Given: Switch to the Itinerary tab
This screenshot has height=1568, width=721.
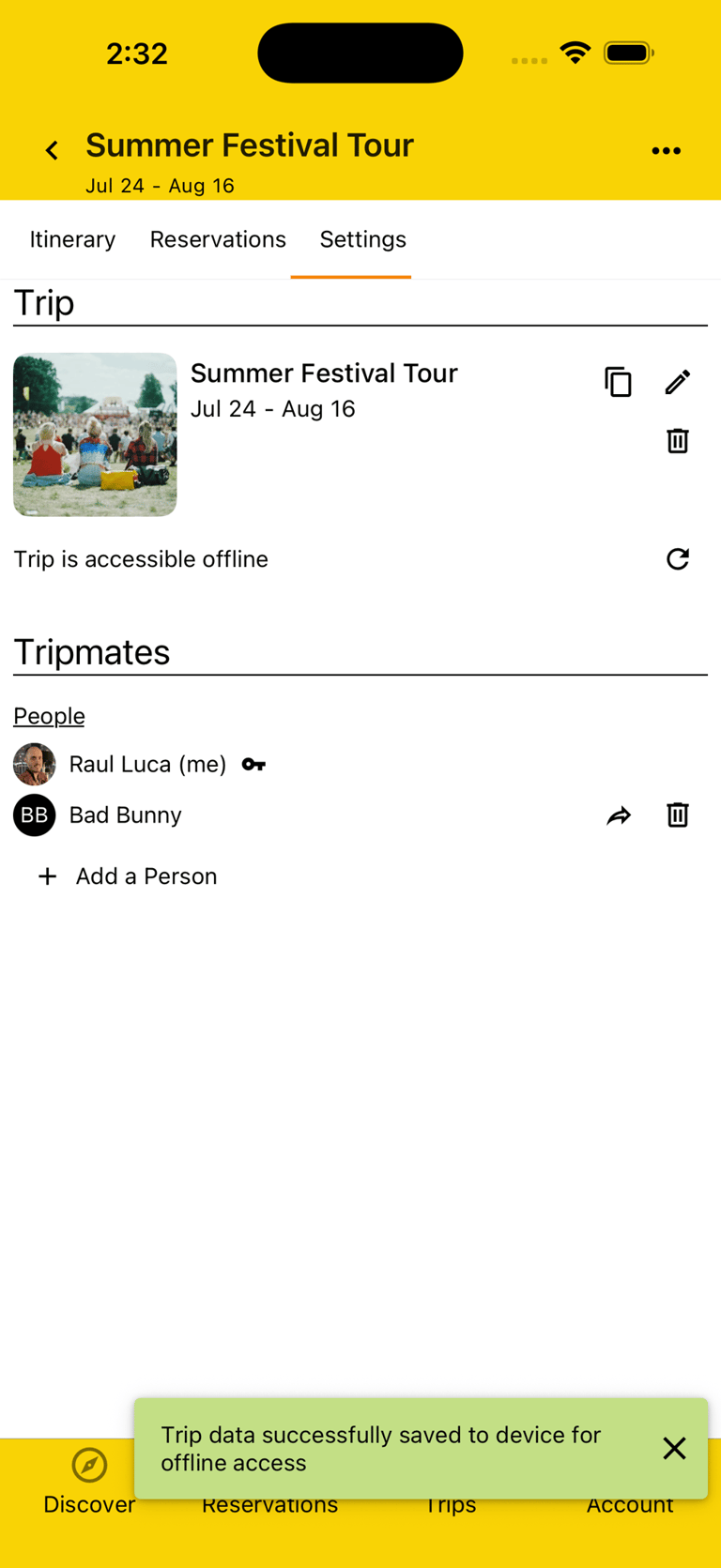Looking at the screenshot, I should [72, 239].
